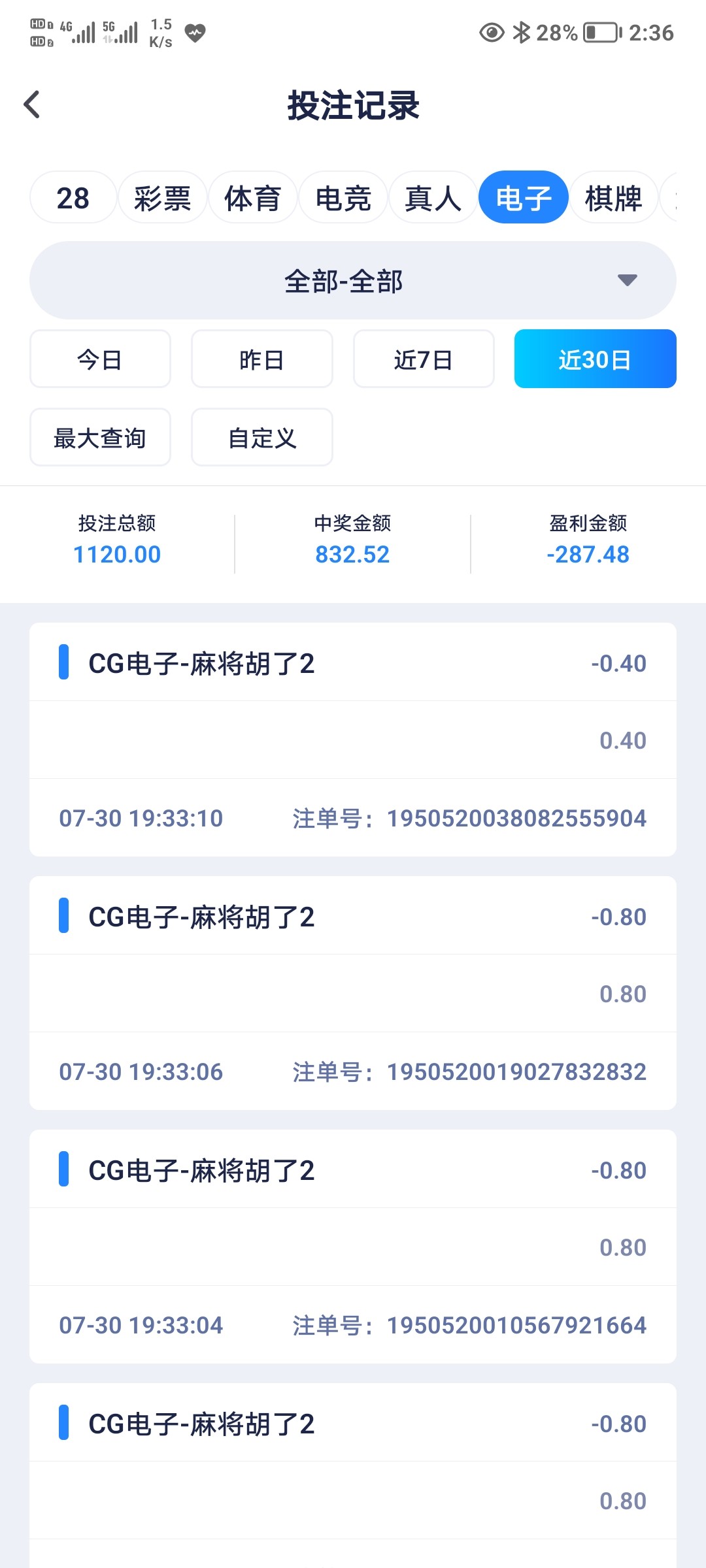This screenshot has width=706, height=1568.
Task: Switch to the 棋牌 tab
Action: coord(613,198)
